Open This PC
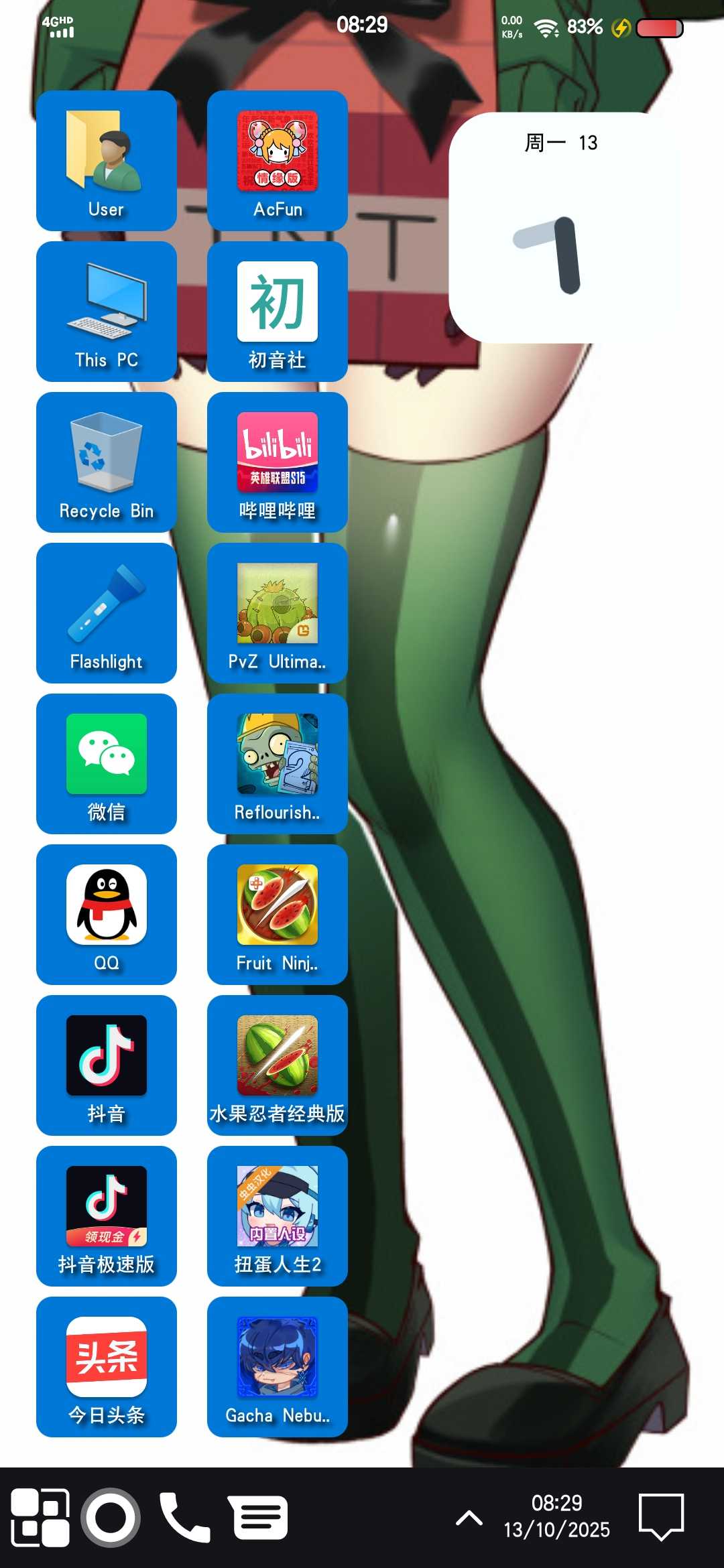The image size is (724, 1568). (x=106, y=312)
